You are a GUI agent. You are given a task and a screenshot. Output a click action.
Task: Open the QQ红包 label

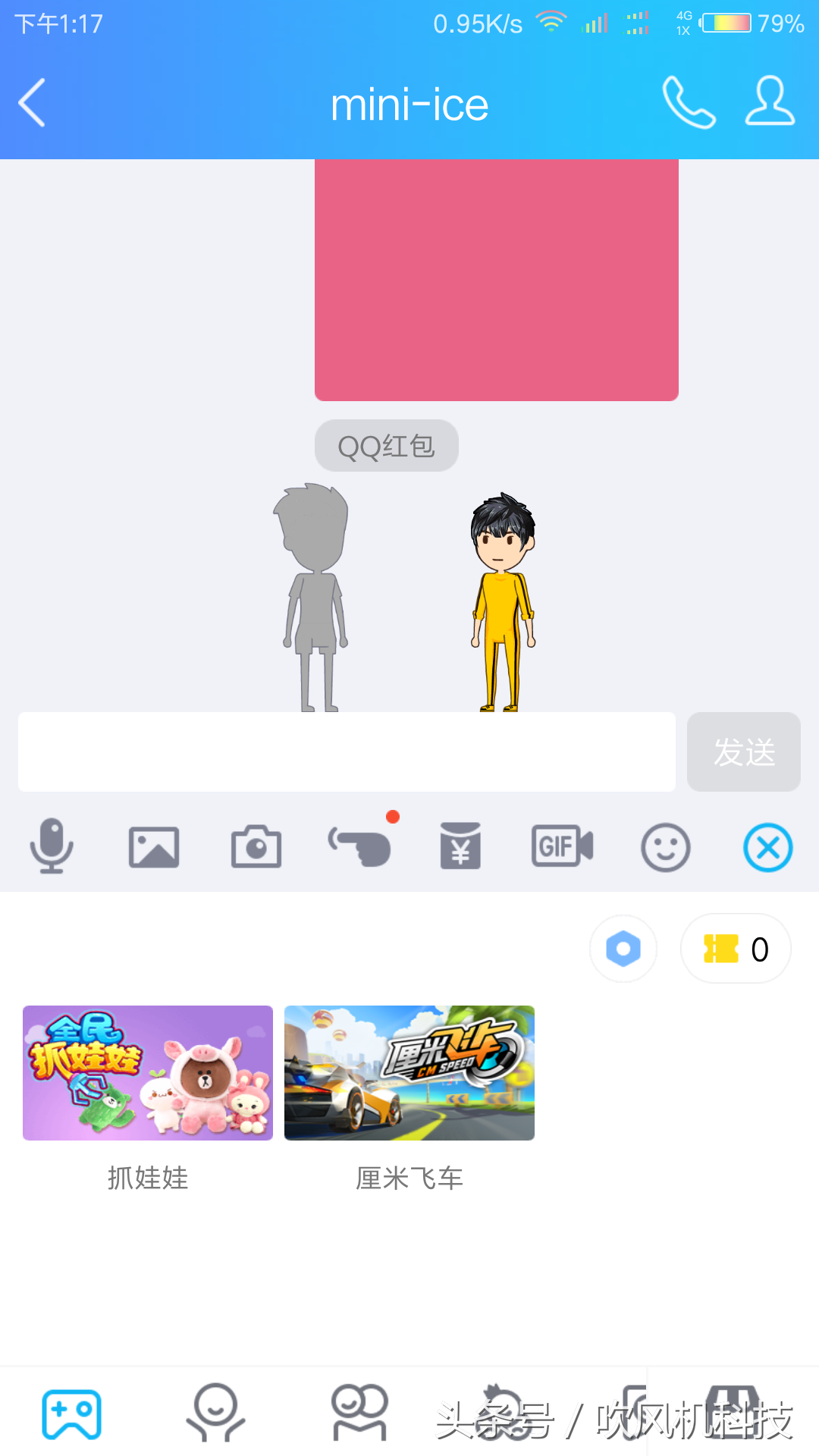[386, 446]
